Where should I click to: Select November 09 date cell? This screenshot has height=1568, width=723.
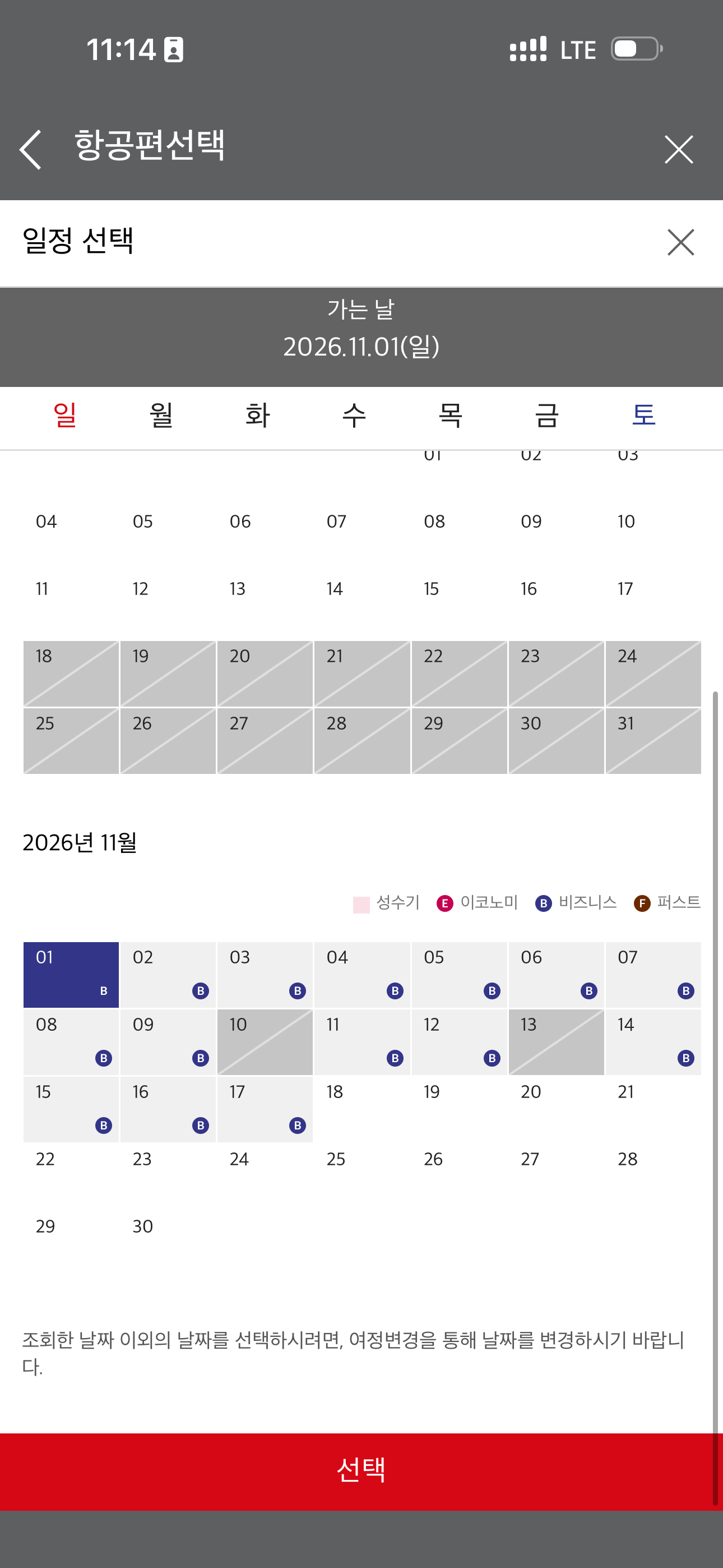[x=168, y=1042]
